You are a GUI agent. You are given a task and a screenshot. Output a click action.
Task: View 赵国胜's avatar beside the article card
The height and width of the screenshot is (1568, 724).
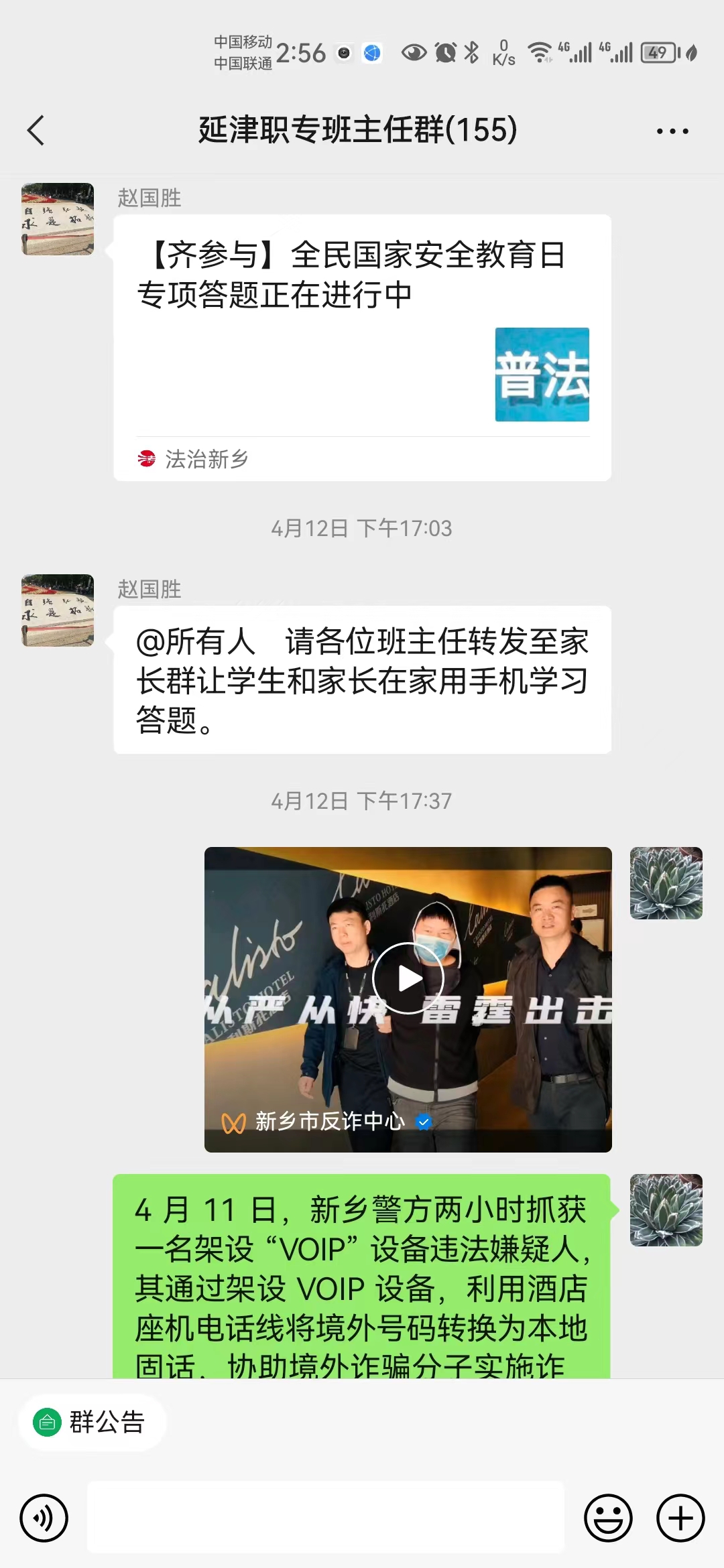click(x=58, y=219)
